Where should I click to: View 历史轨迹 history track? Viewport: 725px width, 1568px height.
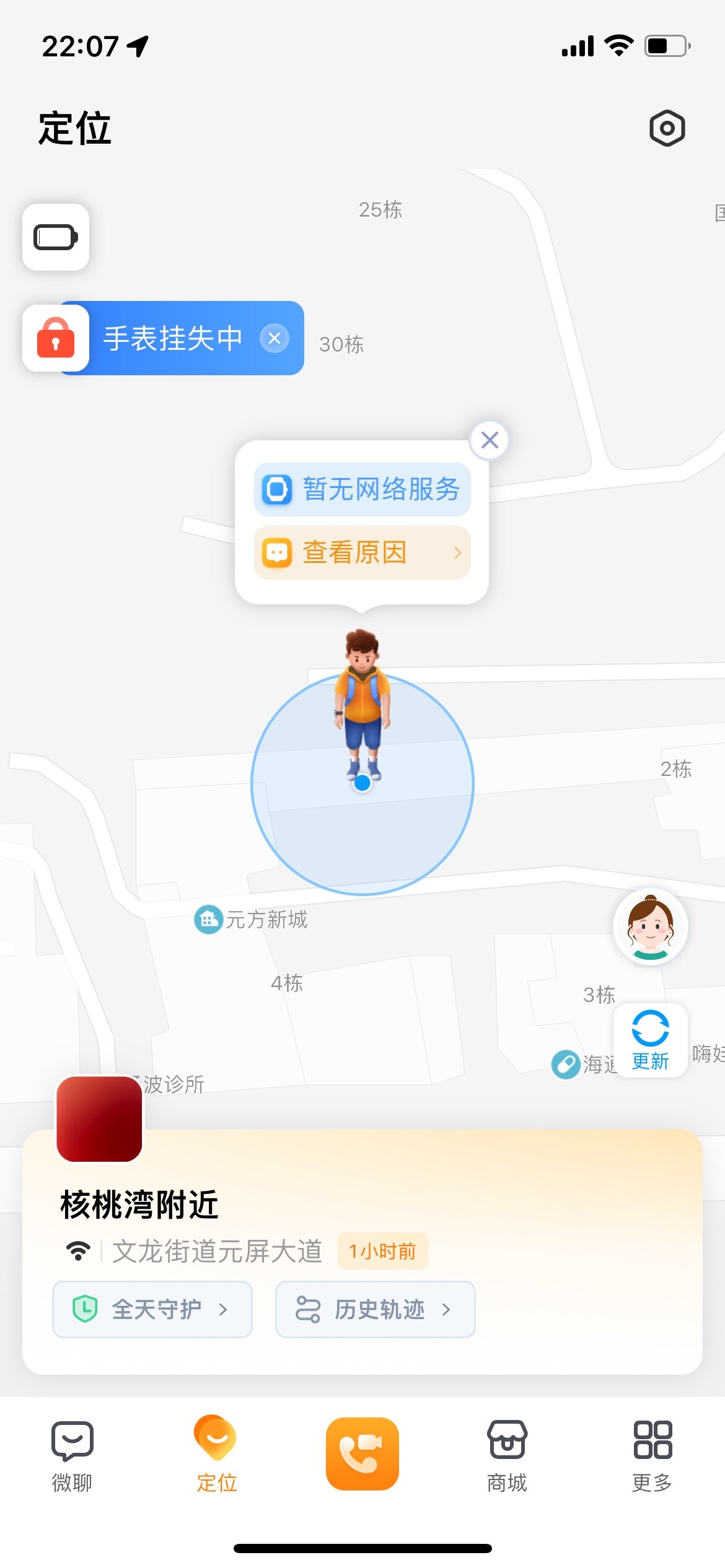point(375,1309)
